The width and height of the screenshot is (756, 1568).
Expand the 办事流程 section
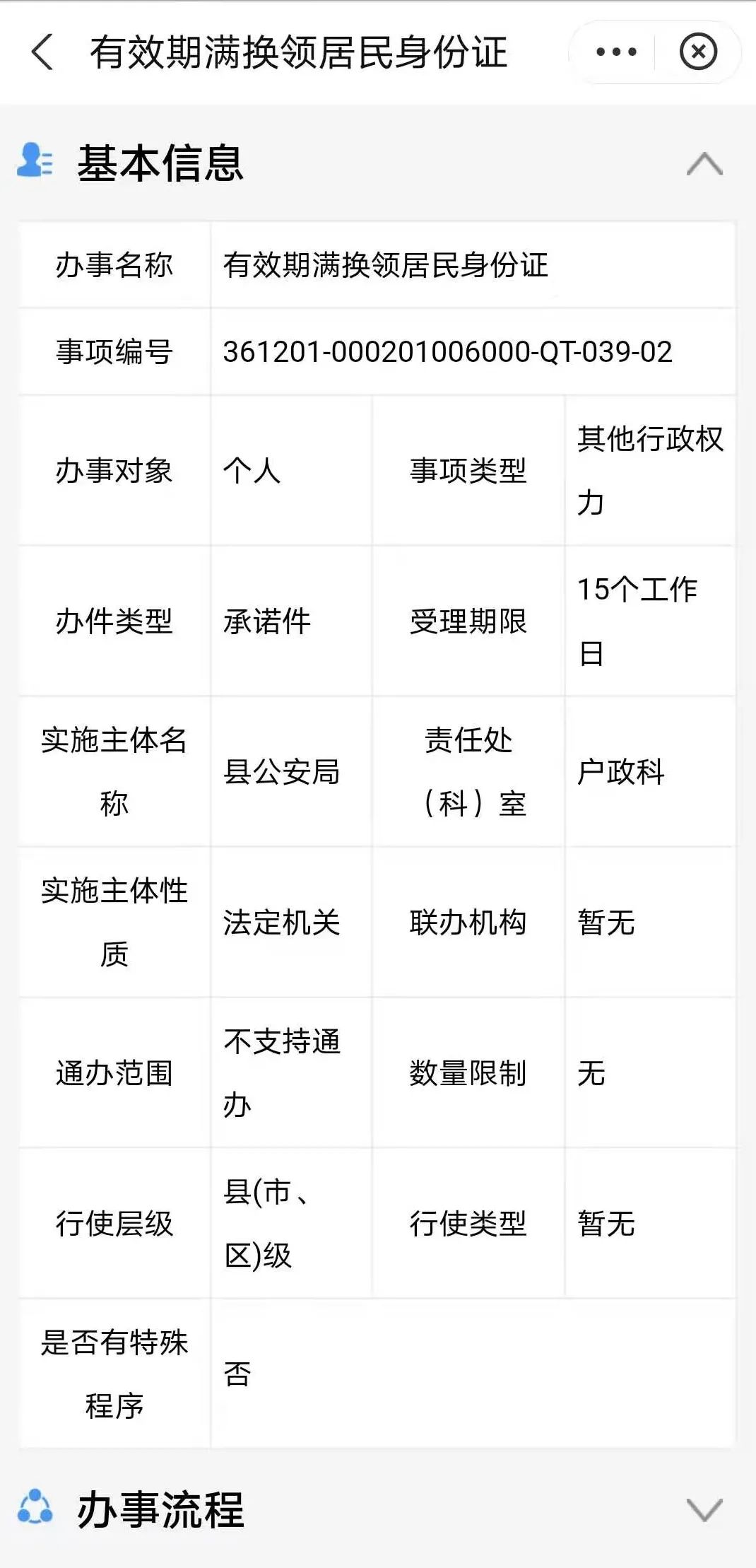coord(704,1509)
